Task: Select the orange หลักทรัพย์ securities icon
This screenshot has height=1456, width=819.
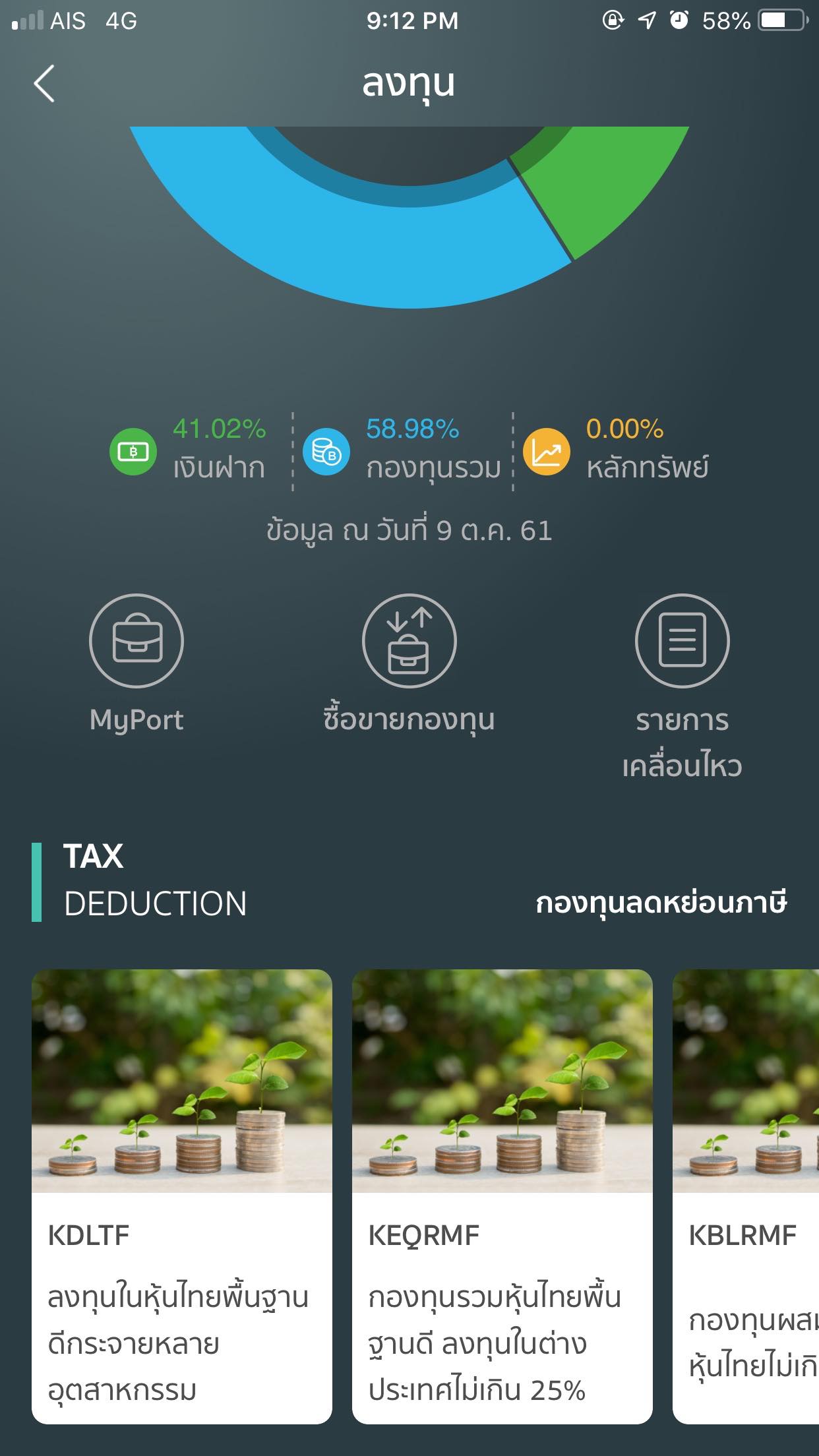Action: tap(545, 452)
